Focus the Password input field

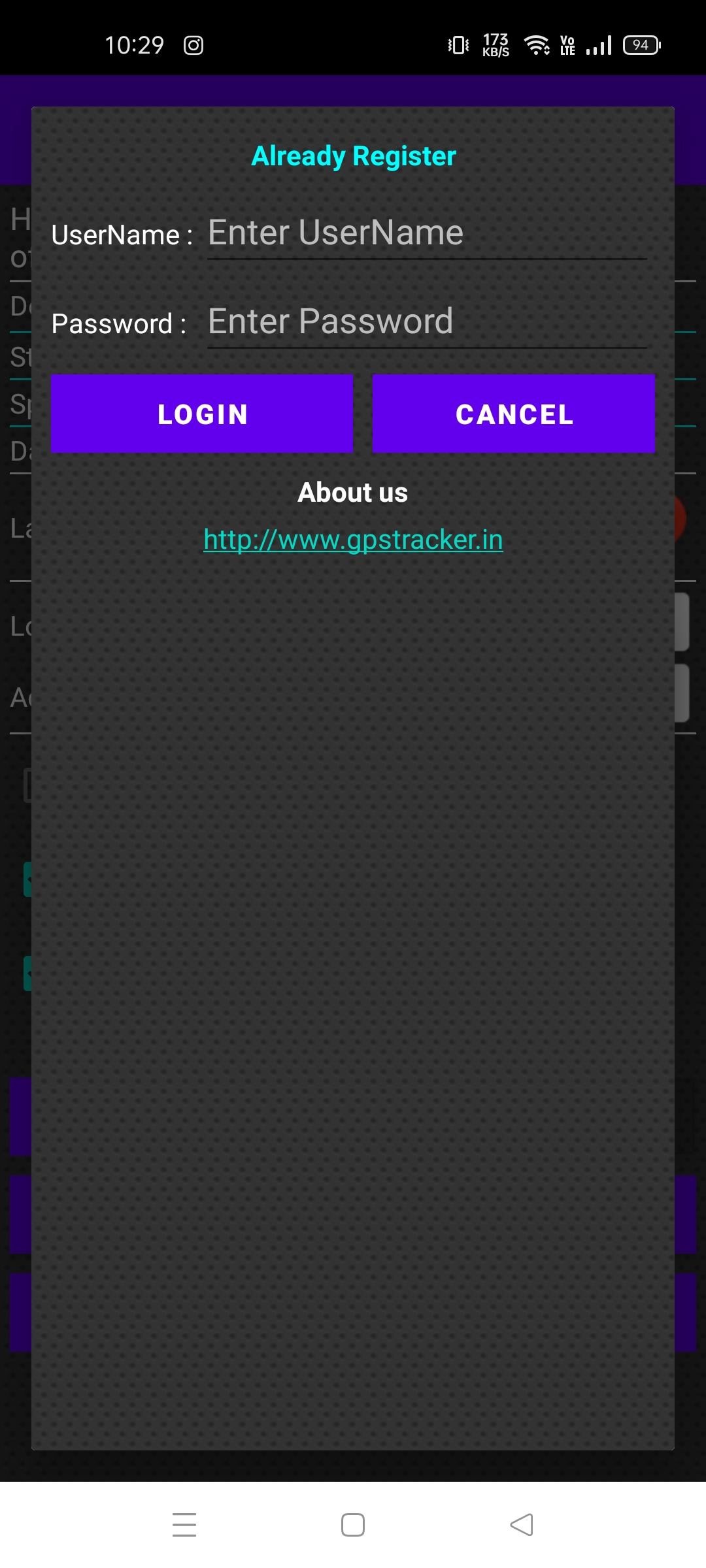(426, 322)
